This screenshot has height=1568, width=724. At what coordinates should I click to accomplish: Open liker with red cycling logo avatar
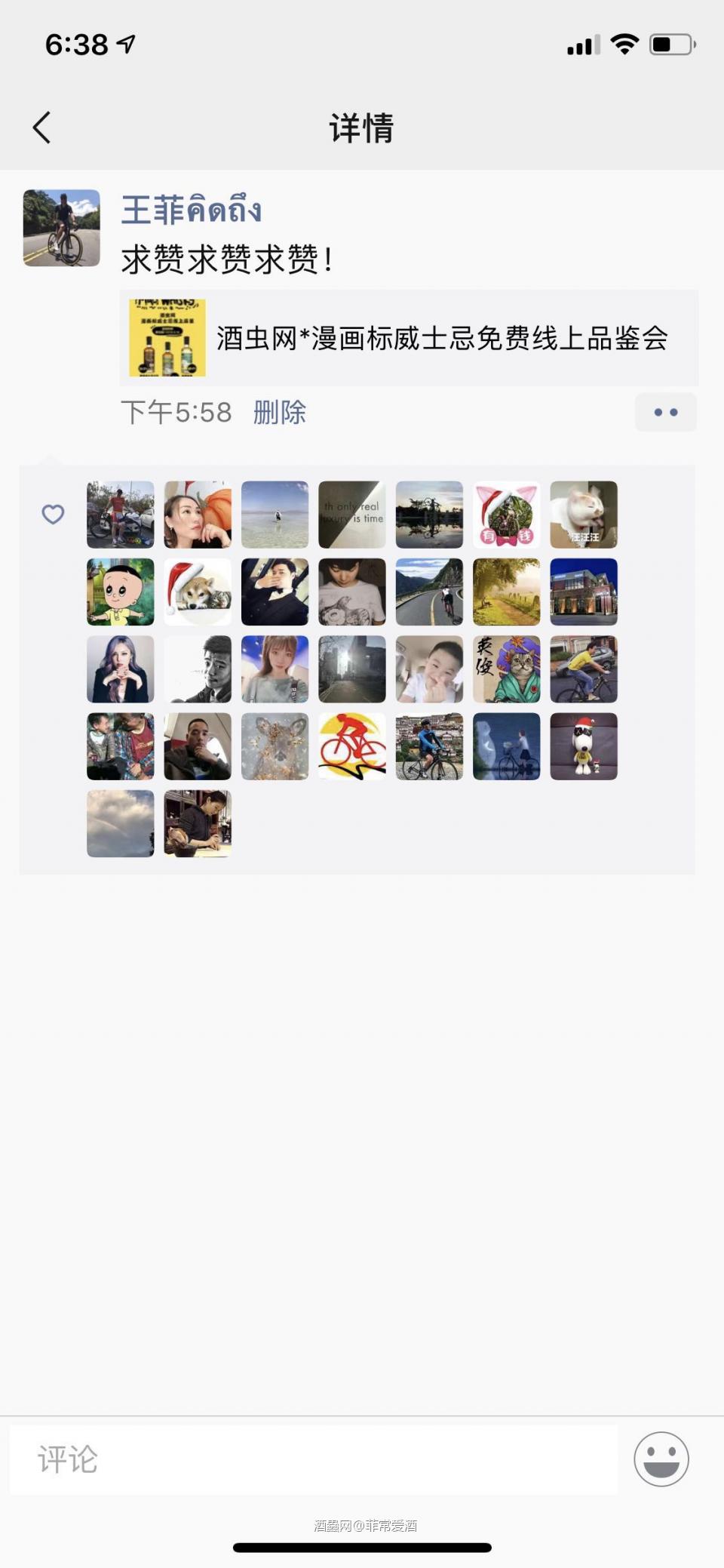click(x=351, y=746)
